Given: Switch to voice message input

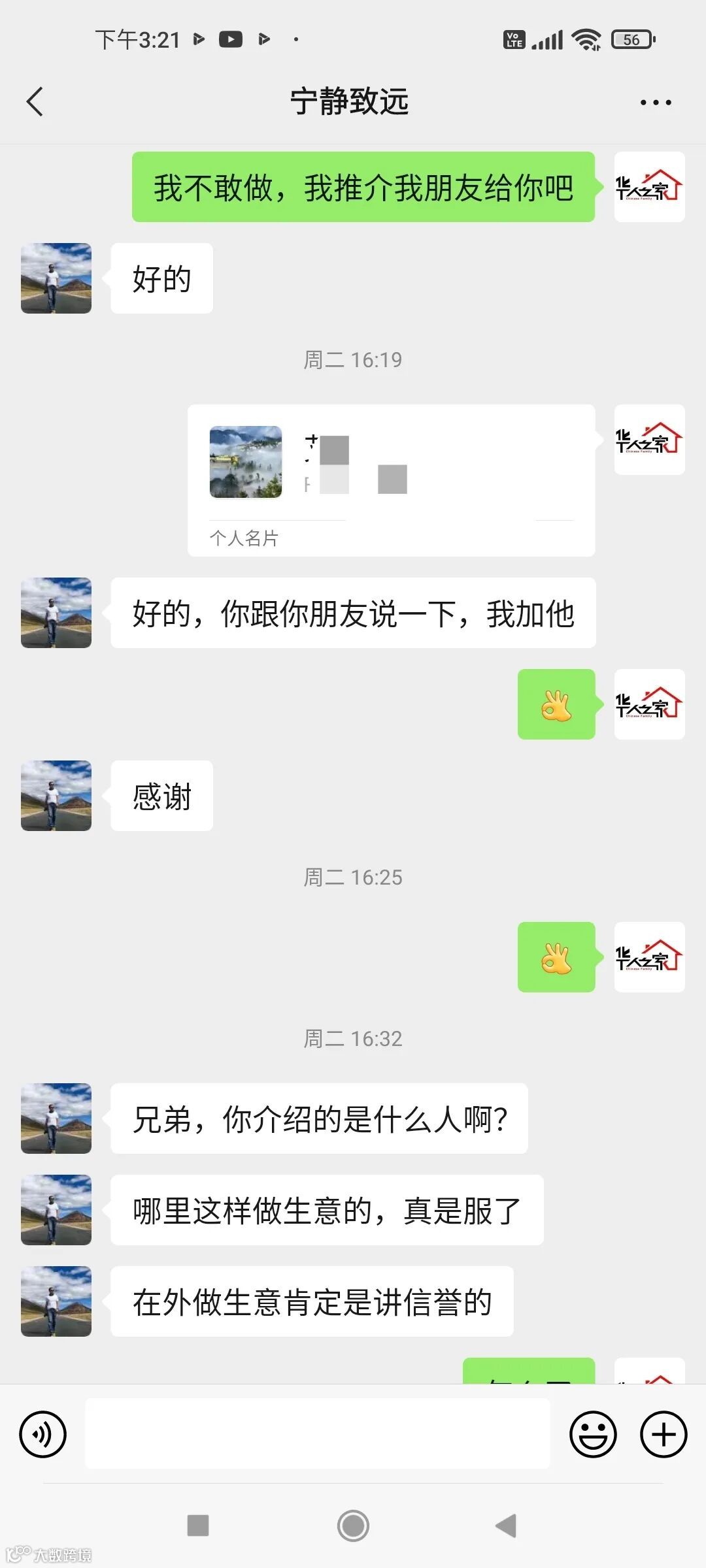Looking at the screenshot, I should [x=43, y=1435].
